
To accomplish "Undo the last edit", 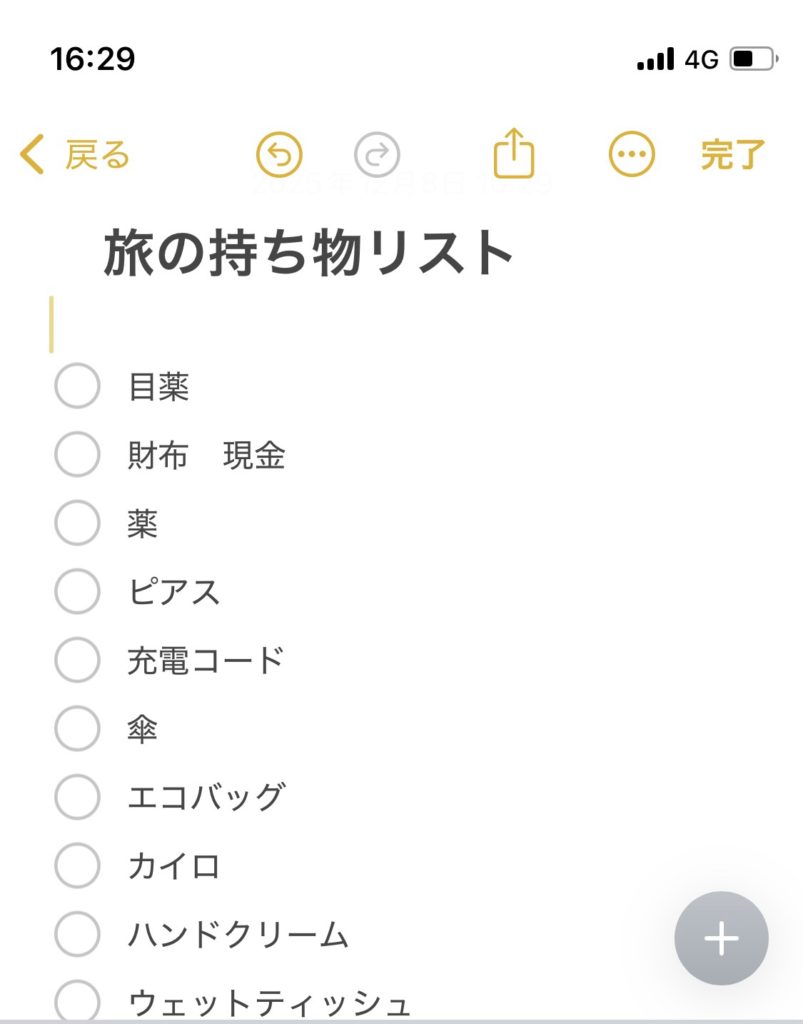I will [279, 155].
